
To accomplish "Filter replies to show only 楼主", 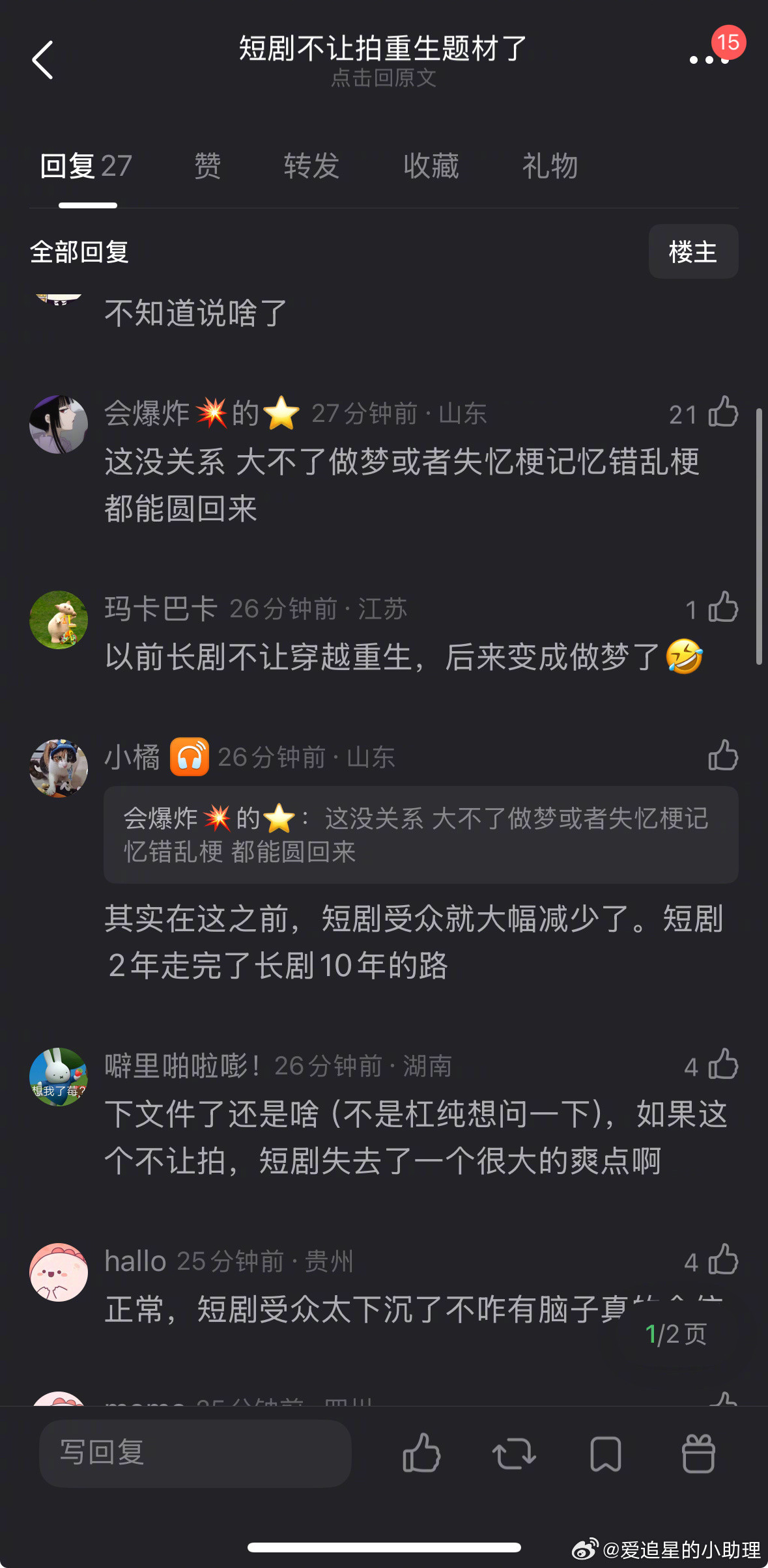I will [693, 252].
